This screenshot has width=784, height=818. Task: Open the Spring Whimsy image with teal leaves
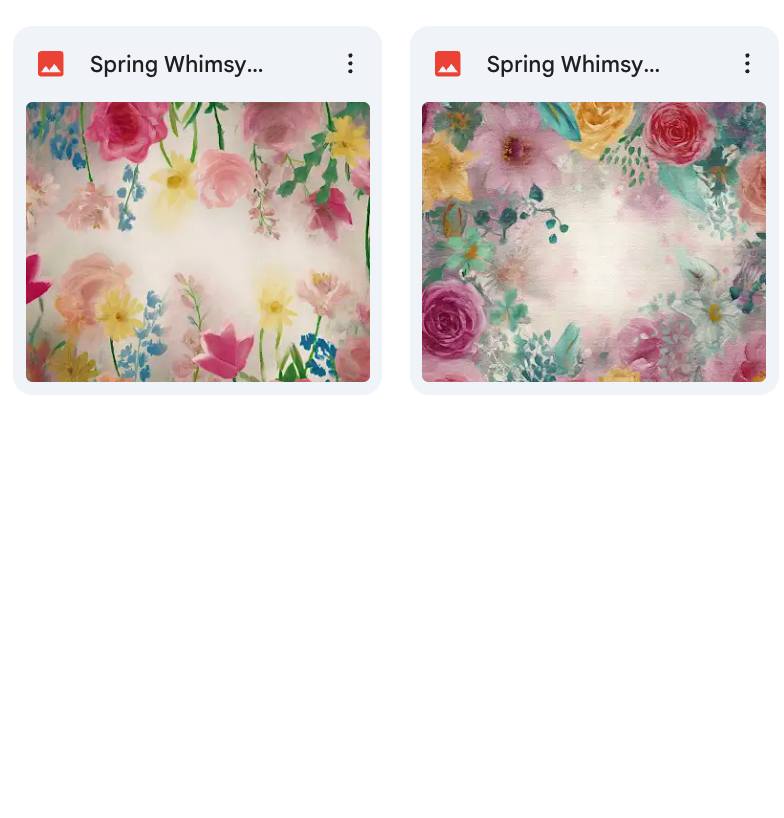[594, 241]
